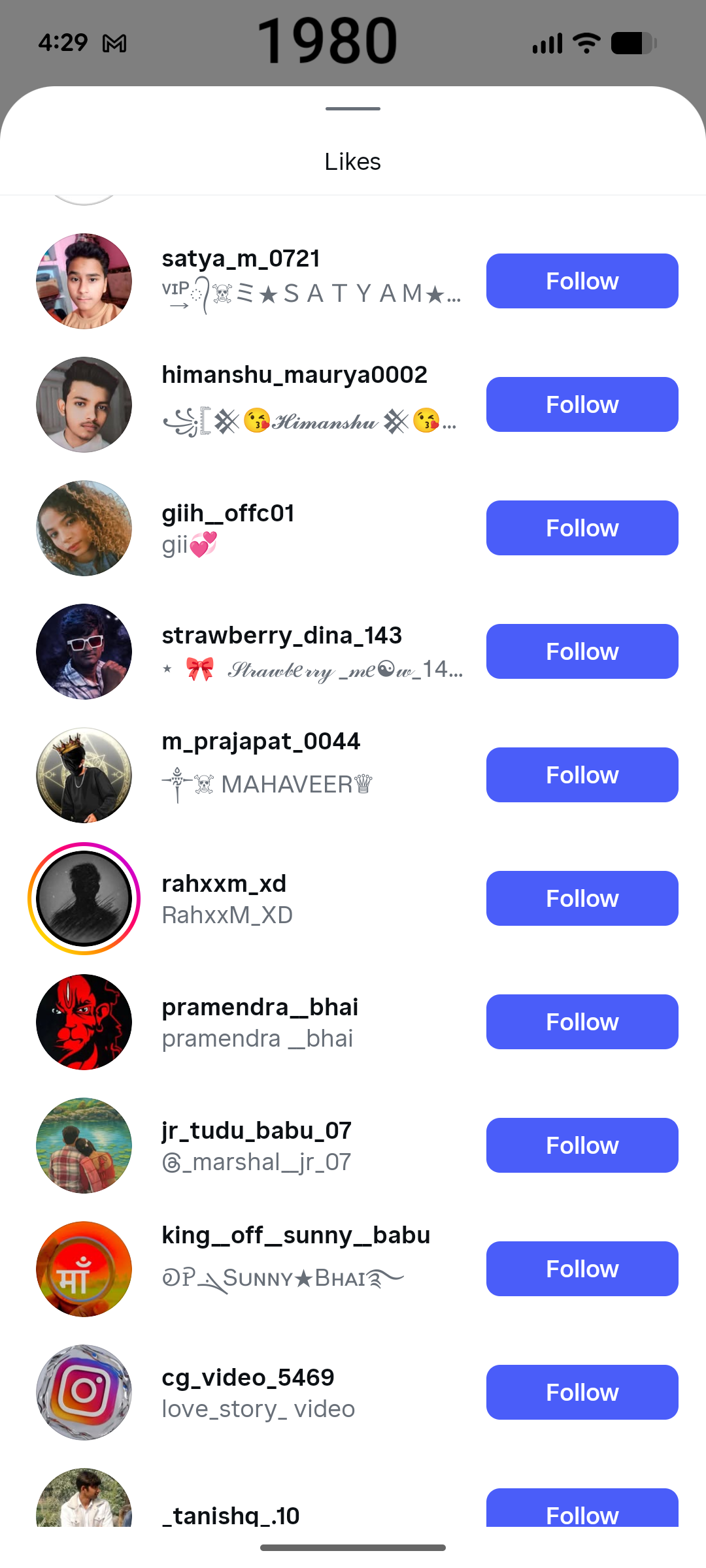
Task: Follow strawberry_dina_143
Action: click(x=582, y=651)
